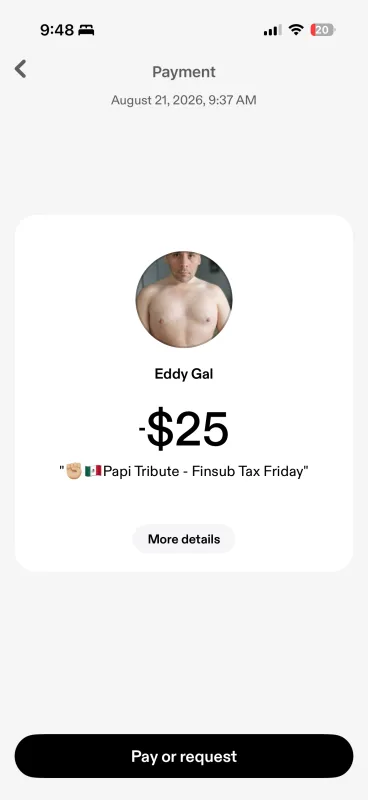This screenshot has width=368, height=800.
Task: Go back using the top-left arrow
Action: 20,69
